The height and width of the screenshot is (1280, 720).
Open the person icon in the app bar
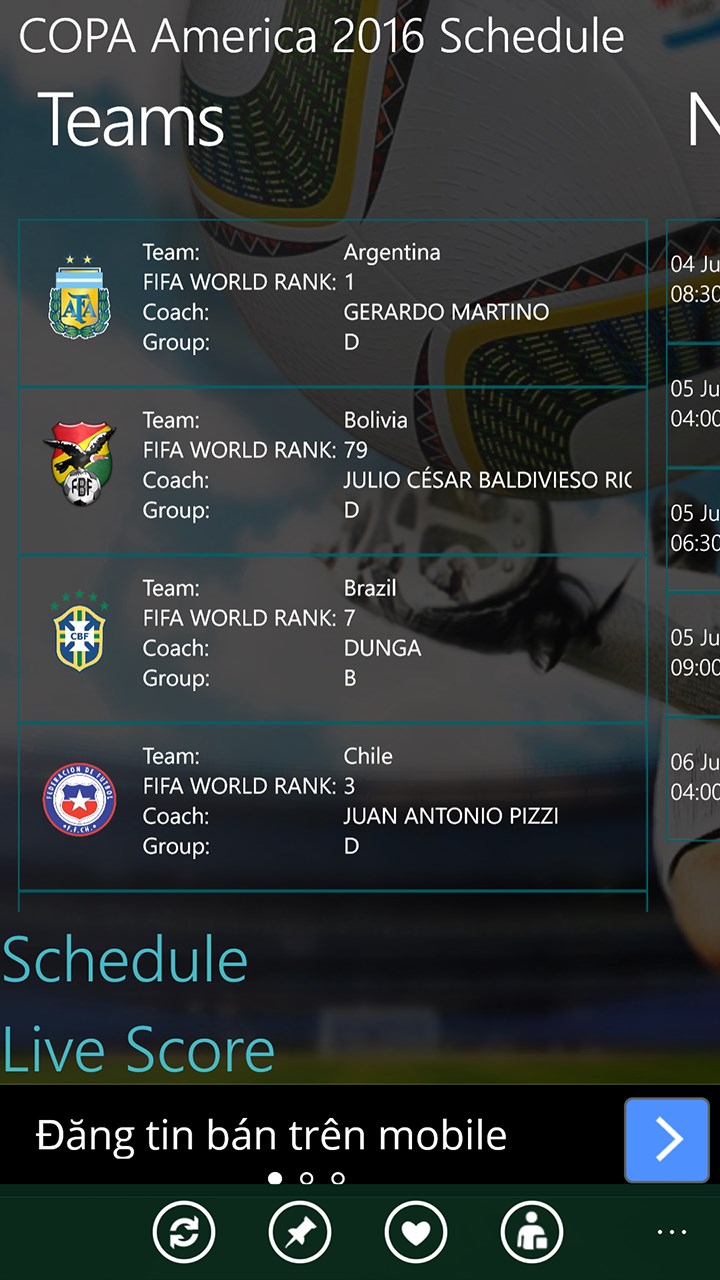coord(532,1232)
